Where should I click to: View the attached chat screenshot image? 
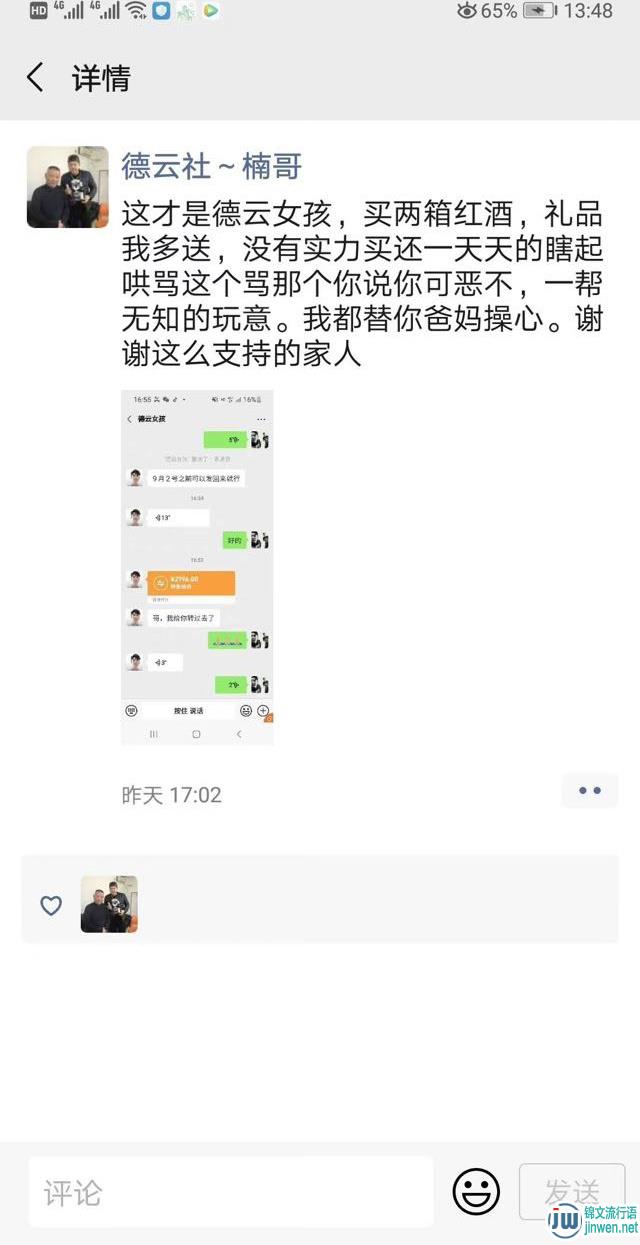pos(197,567)
